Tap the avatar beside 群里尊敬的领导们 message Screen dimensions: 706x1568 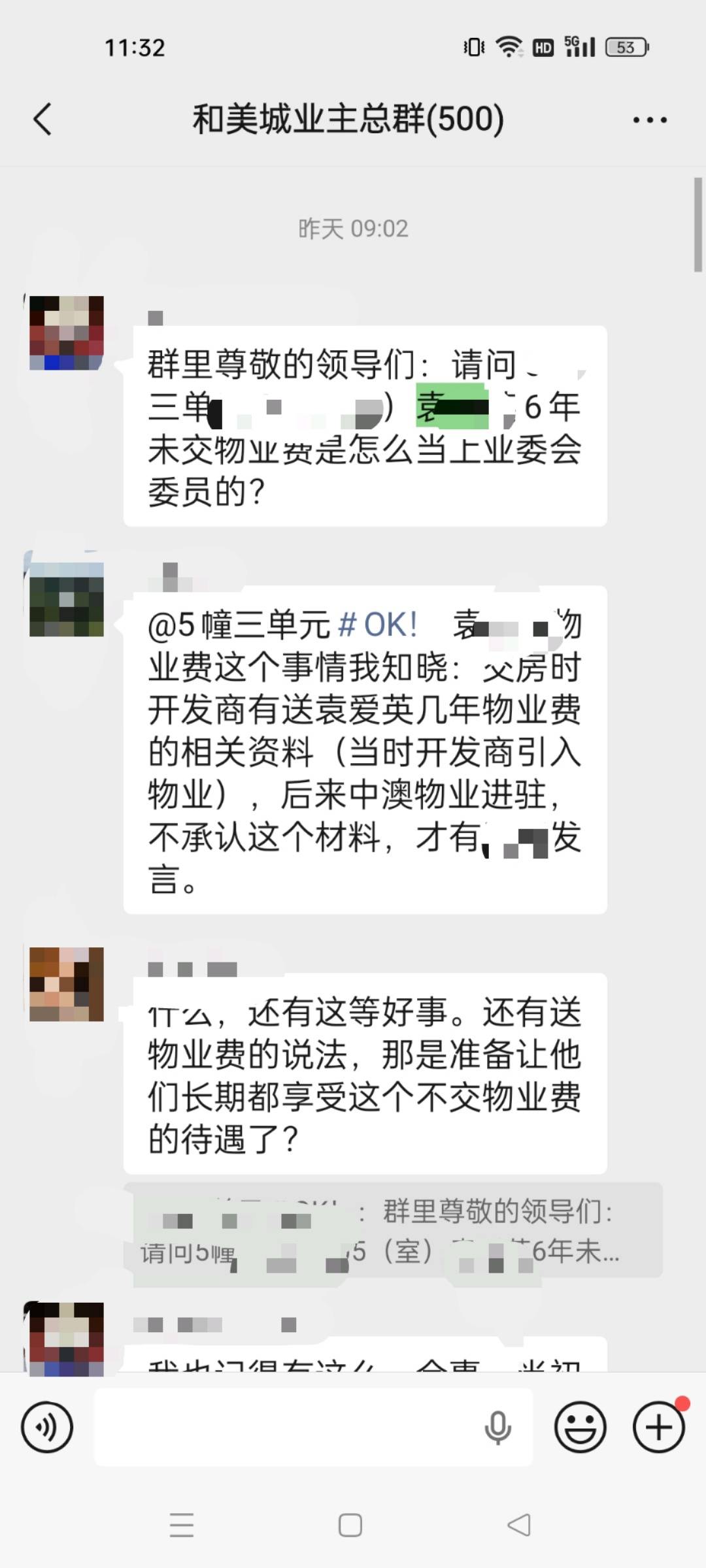pos(67,333)
